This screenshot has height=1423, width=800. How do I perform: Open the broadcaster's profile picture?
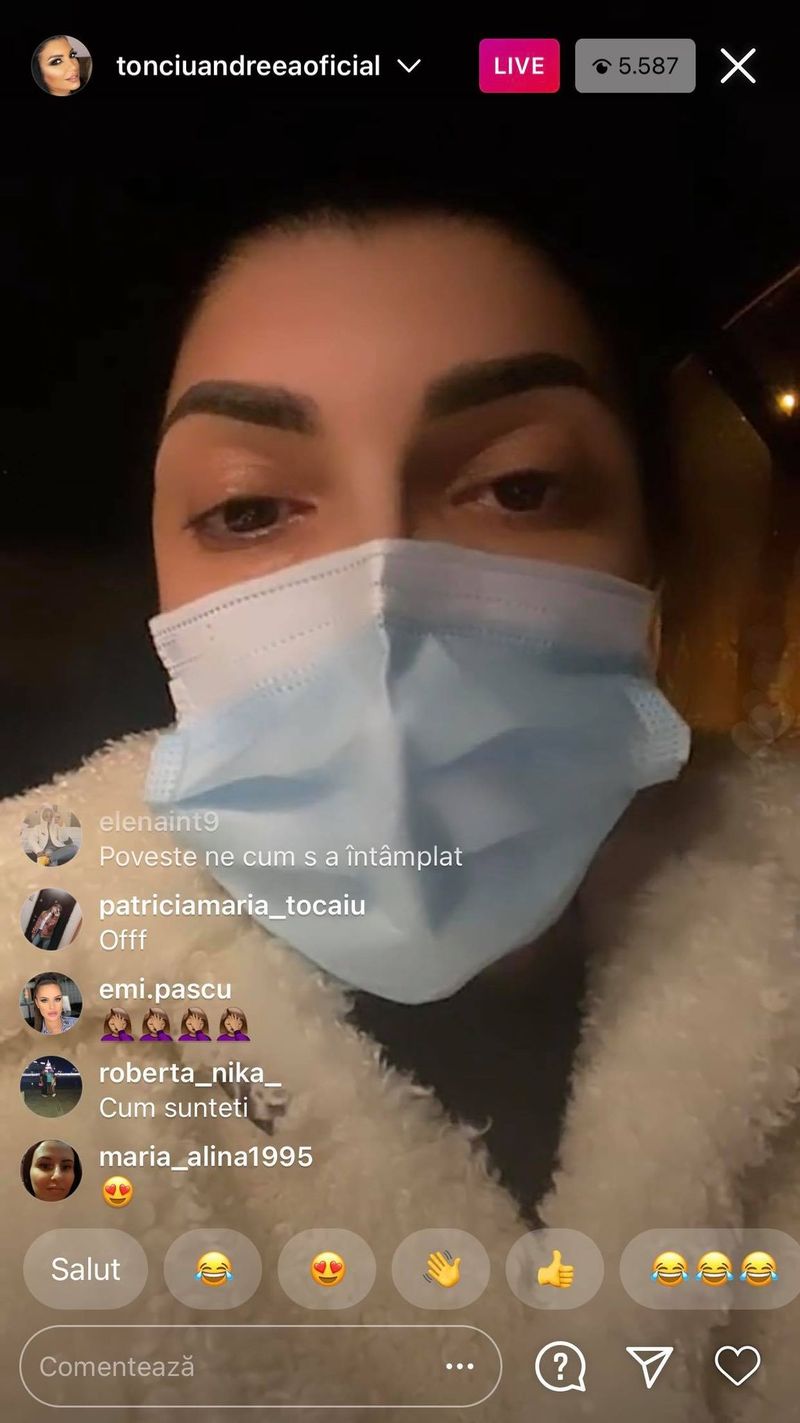(x=61, y=66)
